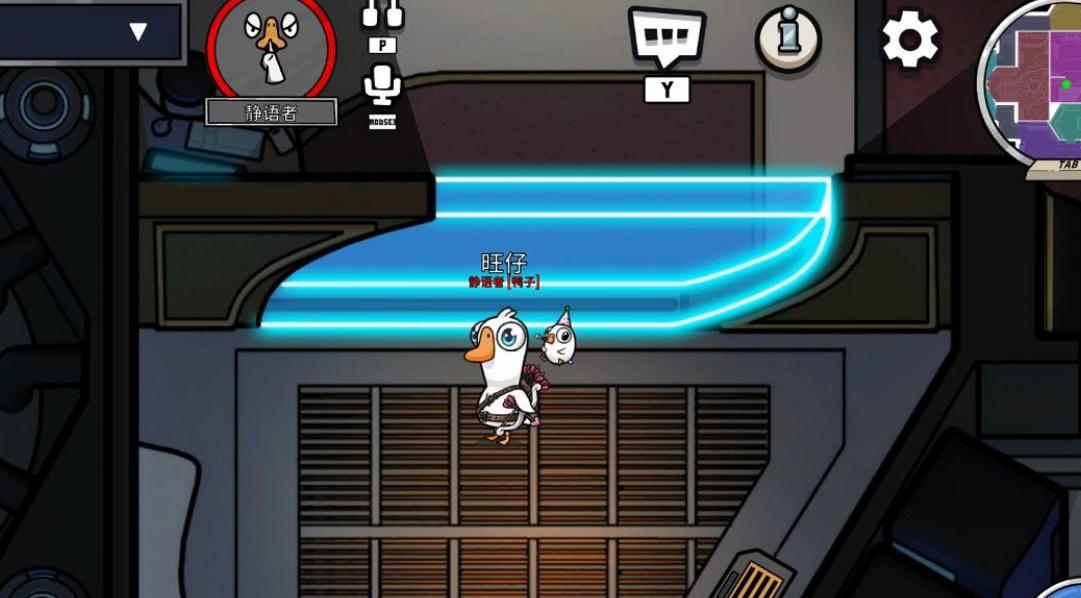This screenshot has width=1081, height=598.
Task: Open the role info button
Action: coord(788,39)
